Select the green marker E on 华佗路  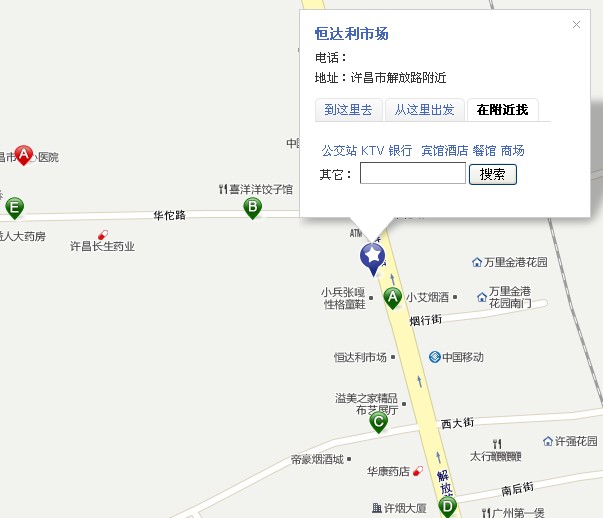(14, 208)
